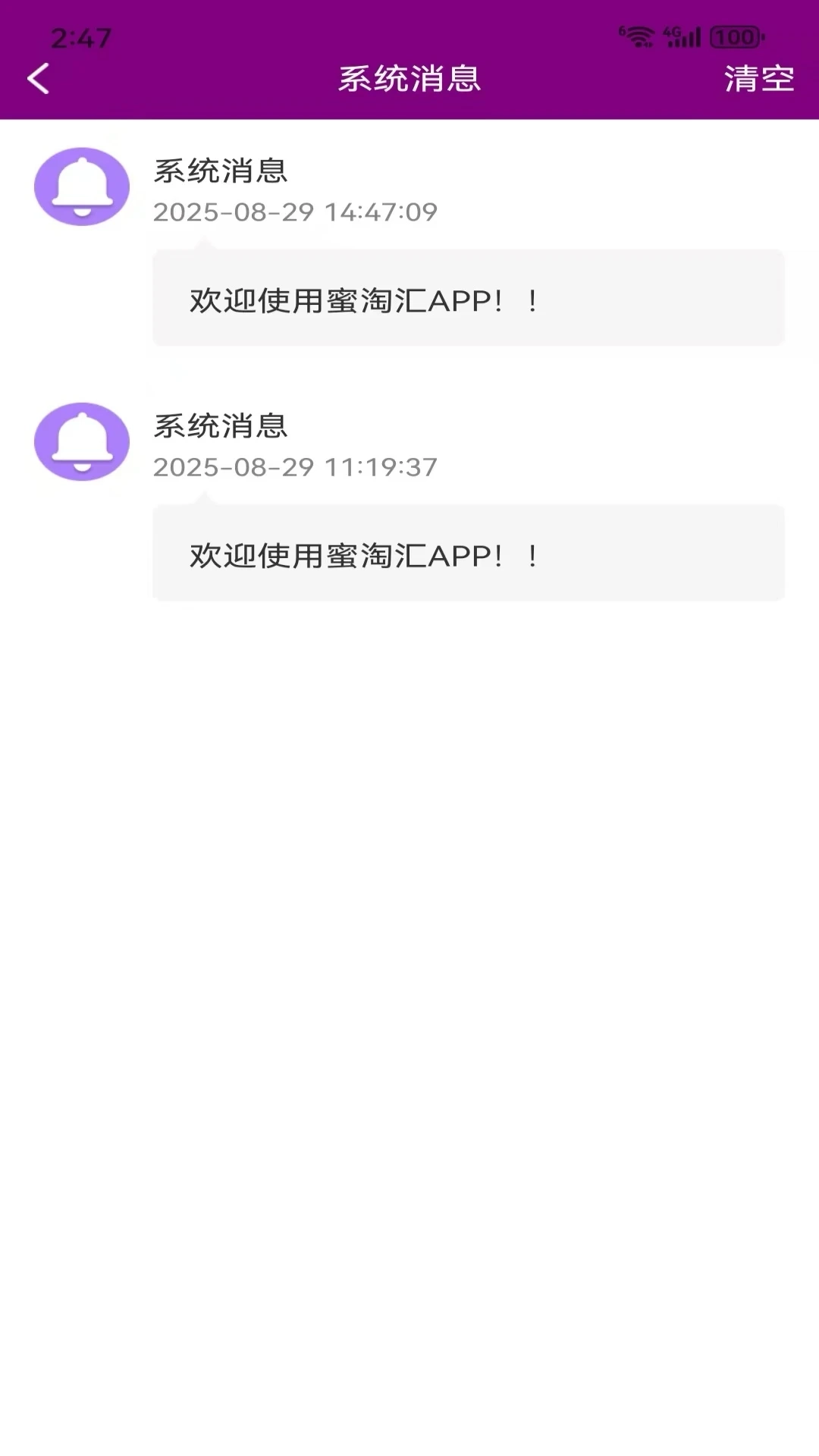Open the second 欢迎使用蜜淘汇APP message
Screen dimensions: 819x1456
coord(362,554)
